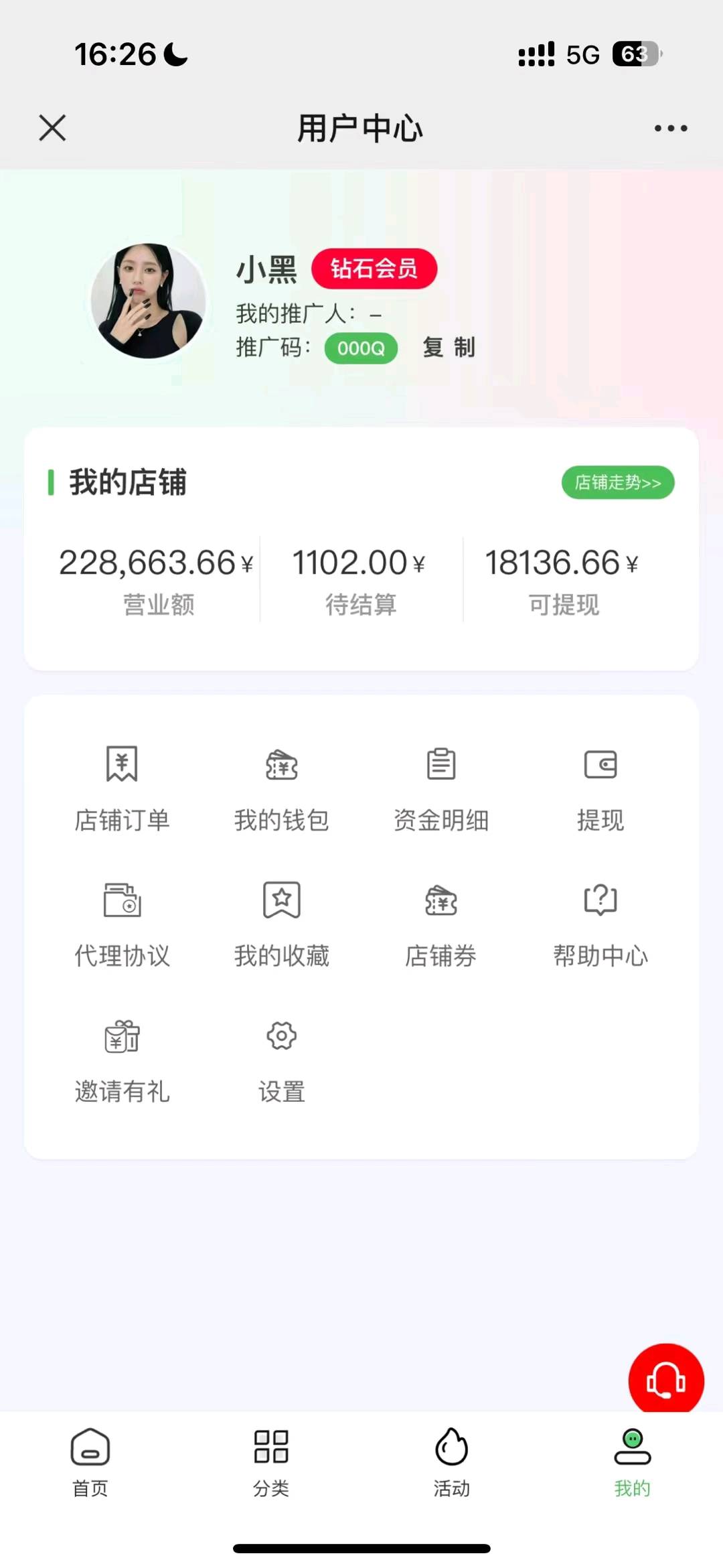
Task: Tap the red customer service icon
Action: (x=666, y=1380)
